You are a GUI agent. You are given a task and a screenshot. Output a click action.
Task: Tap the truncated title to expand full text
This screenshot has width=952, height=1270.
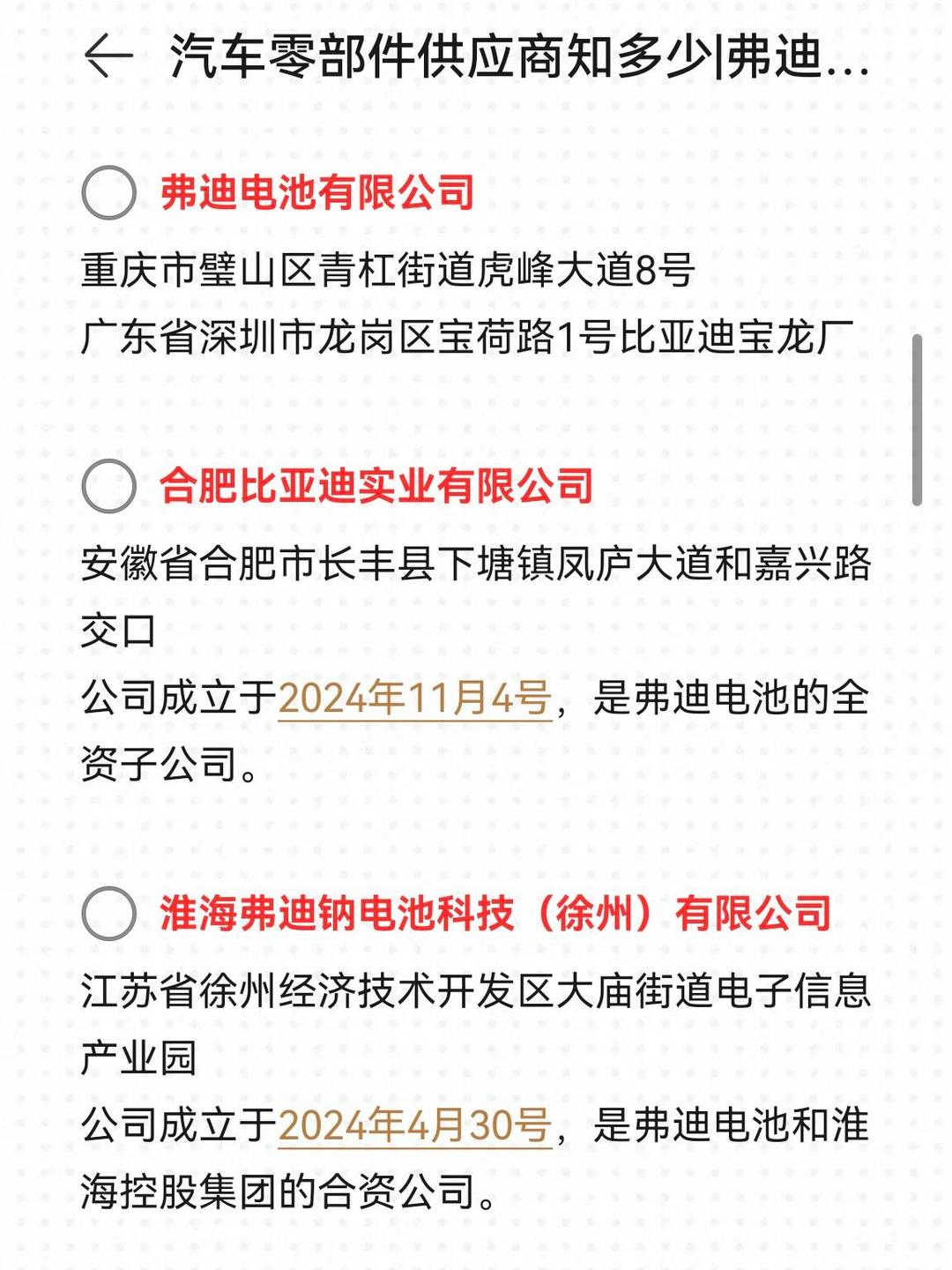[520, 58]
